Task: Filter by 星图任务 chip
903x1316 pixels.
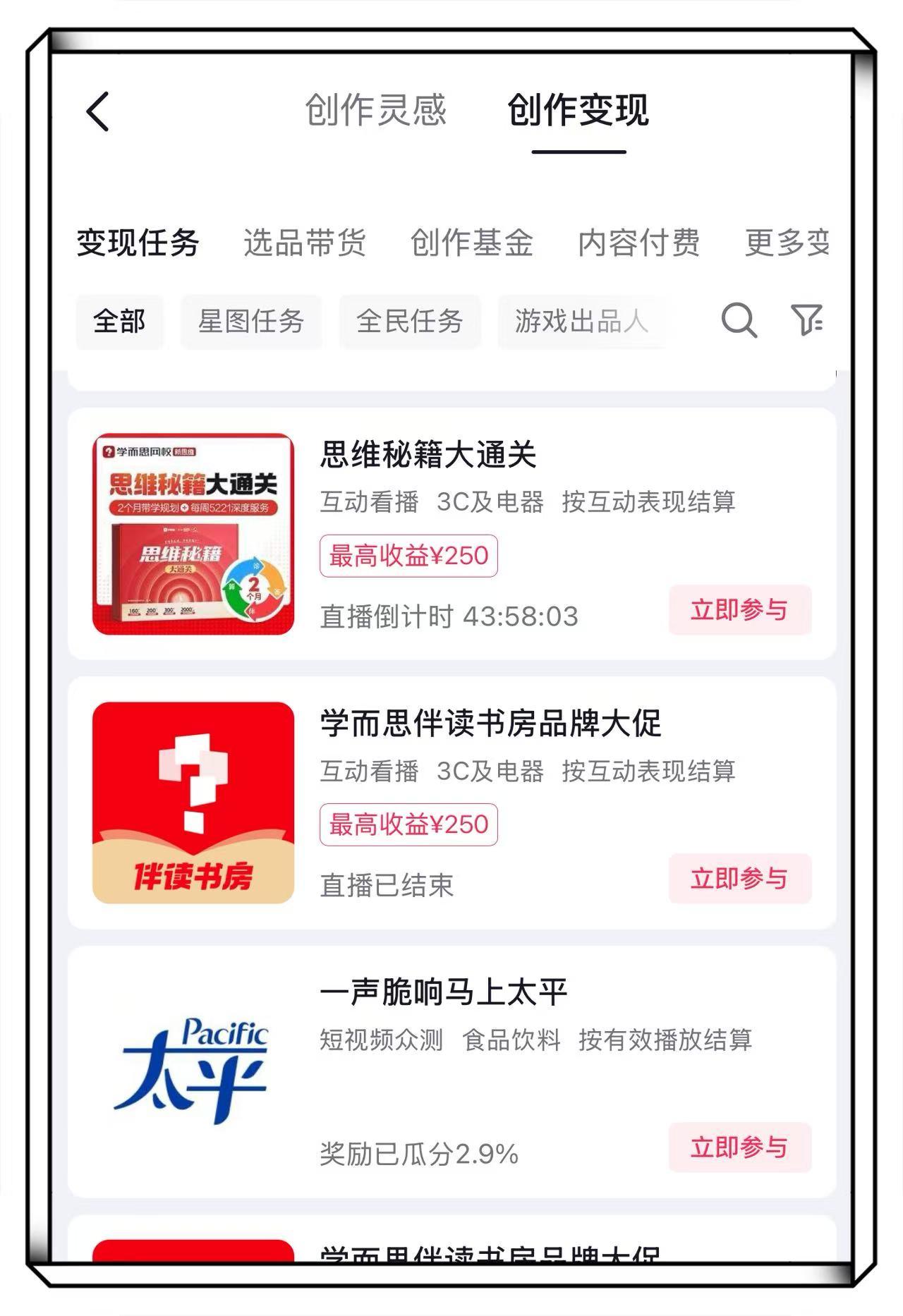Action: [251, 322]
